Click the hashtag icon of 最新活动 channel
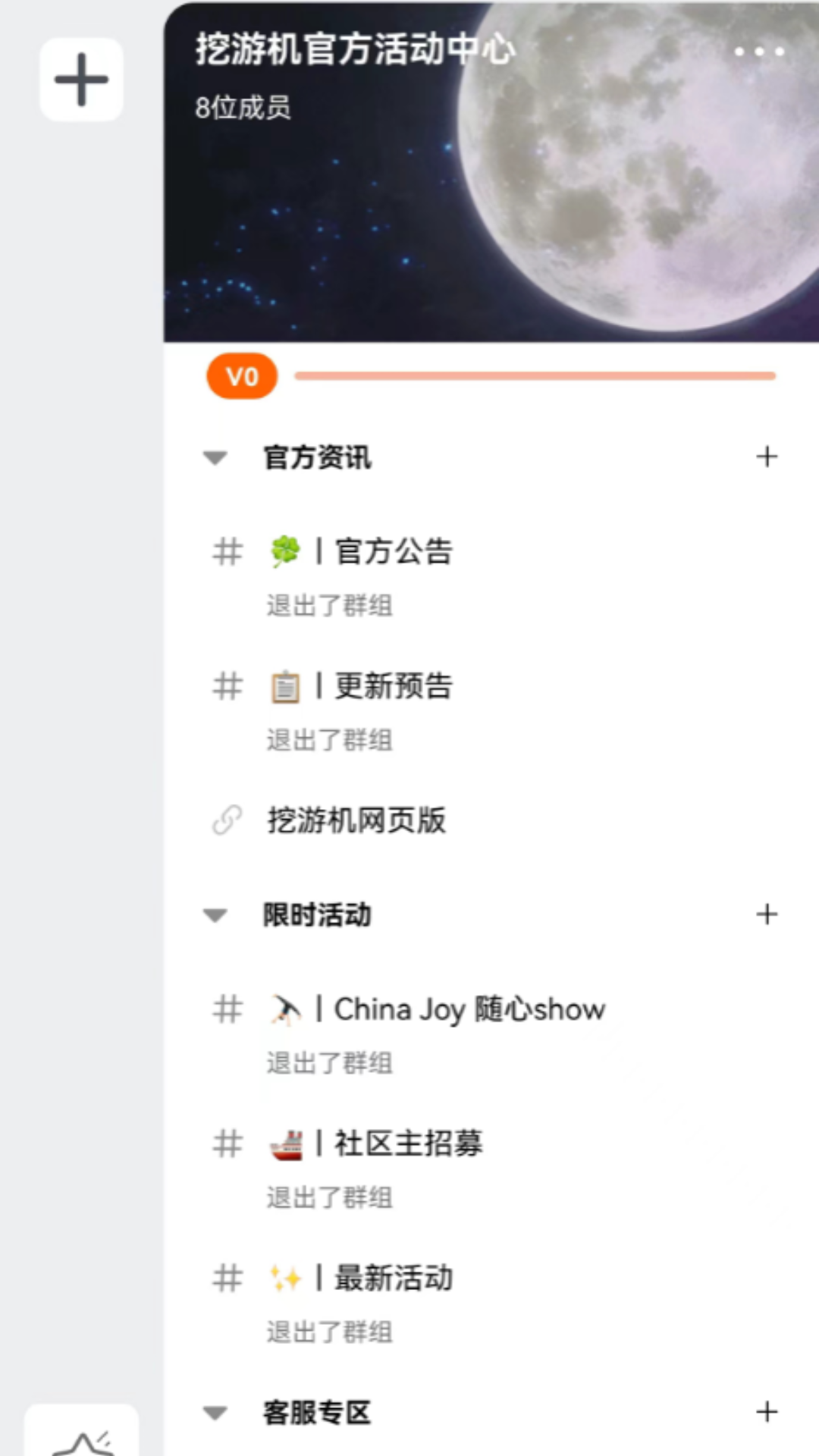The height and width of the screenshot is (1456, 819). 227,1279
